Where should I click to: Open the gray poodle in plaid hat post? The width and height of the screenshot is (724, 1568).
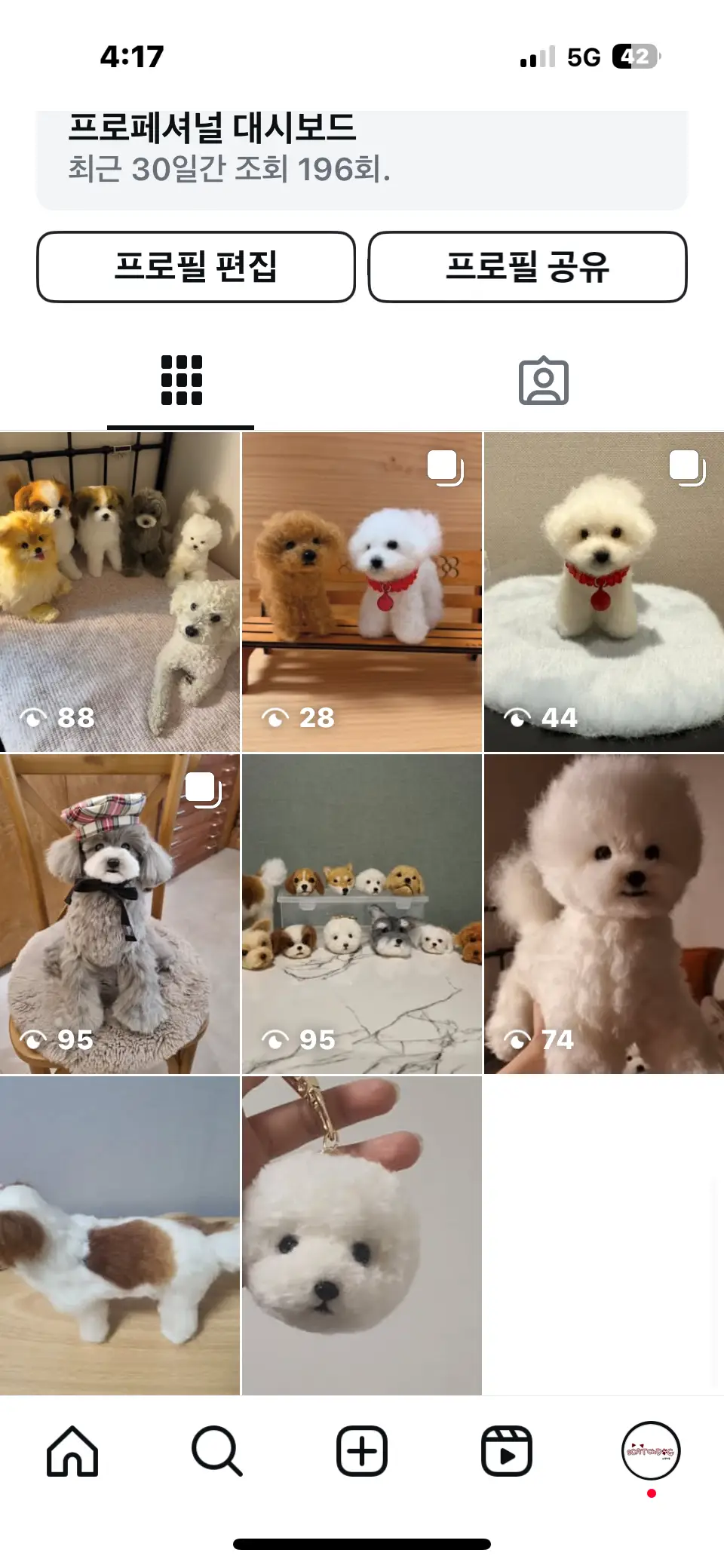coord(120,914)
